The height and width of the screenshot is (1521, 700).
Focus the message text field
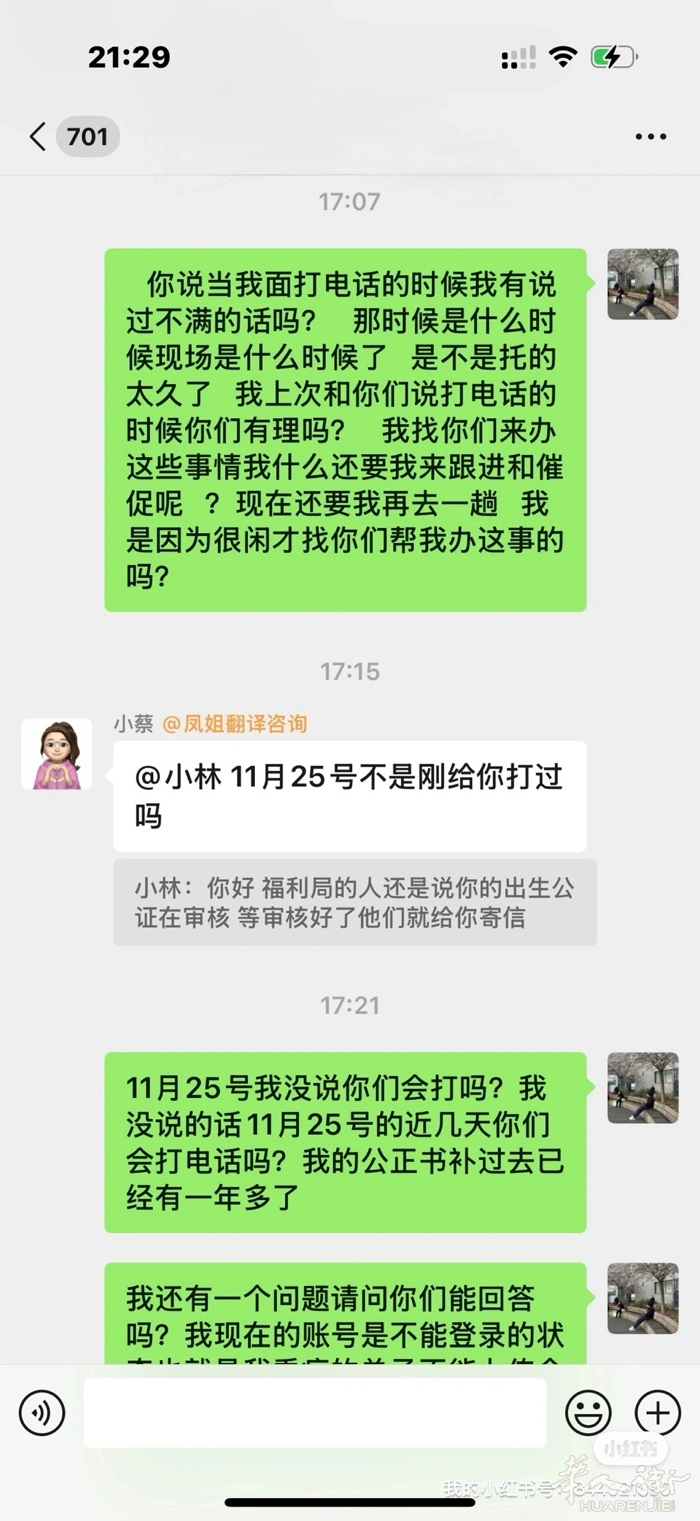314,1413
